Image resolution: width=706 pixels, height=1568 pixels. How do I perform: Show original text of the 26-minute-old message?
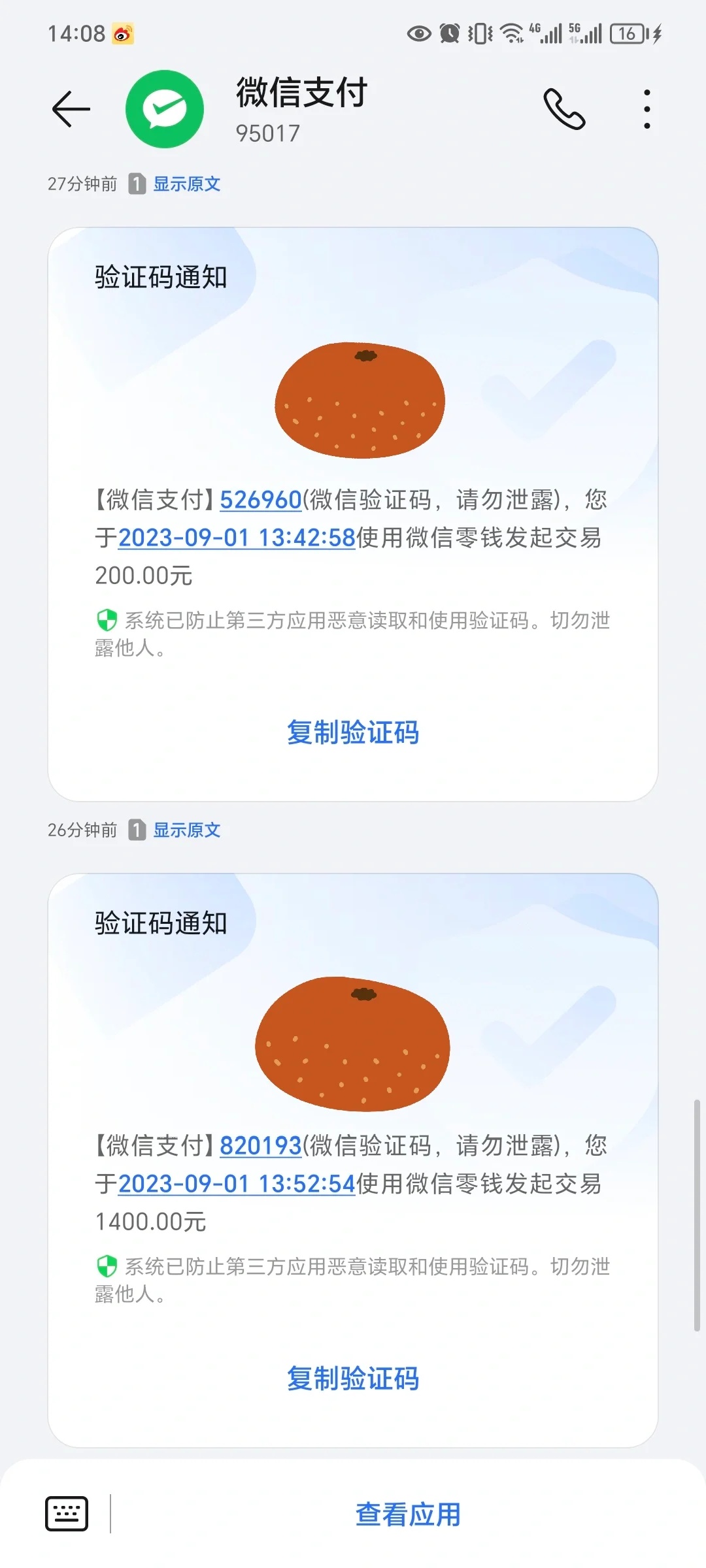[x=186, y=830]
